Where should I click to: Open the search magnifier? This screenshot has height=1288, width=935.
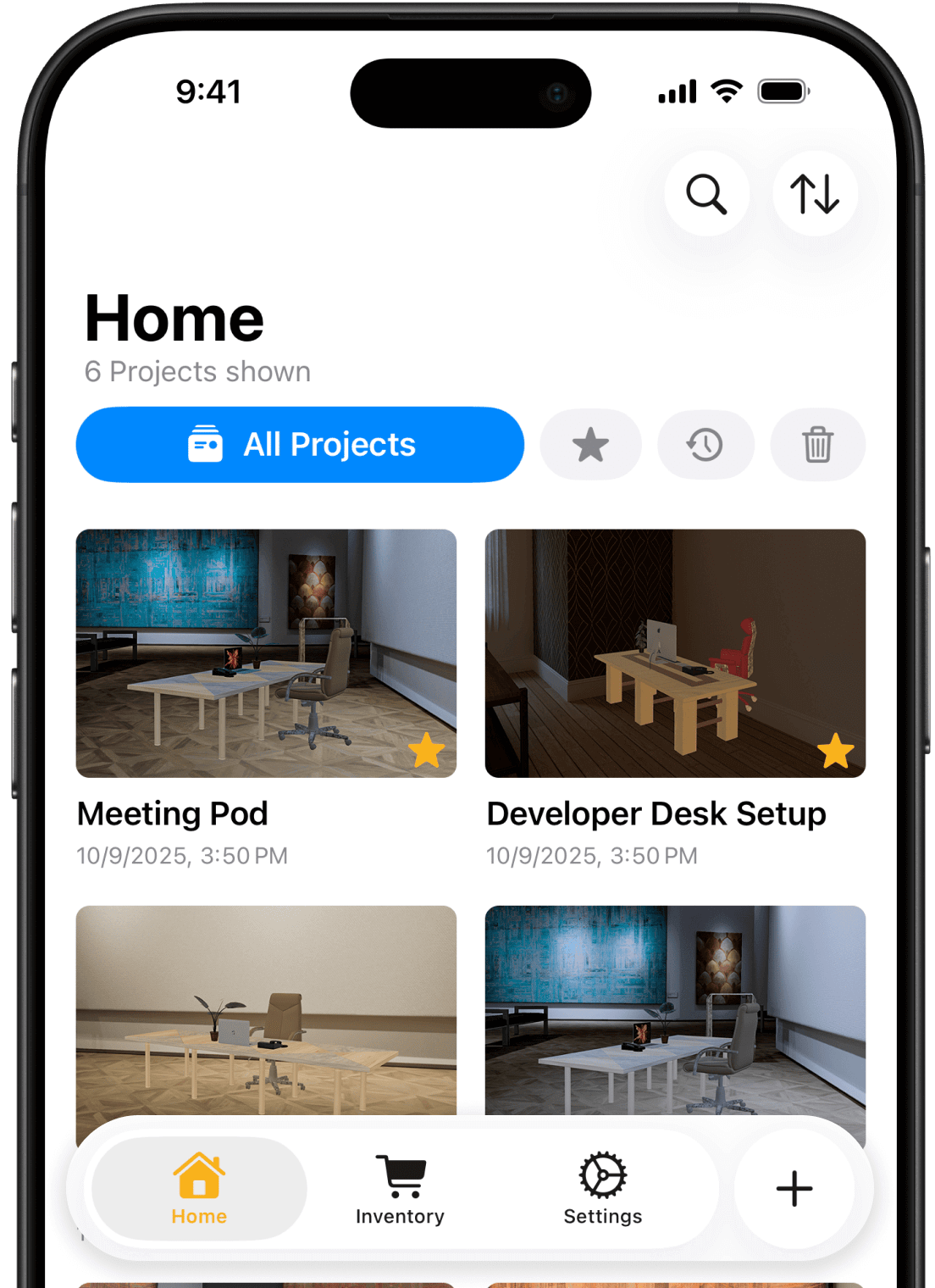coord(706,194)
